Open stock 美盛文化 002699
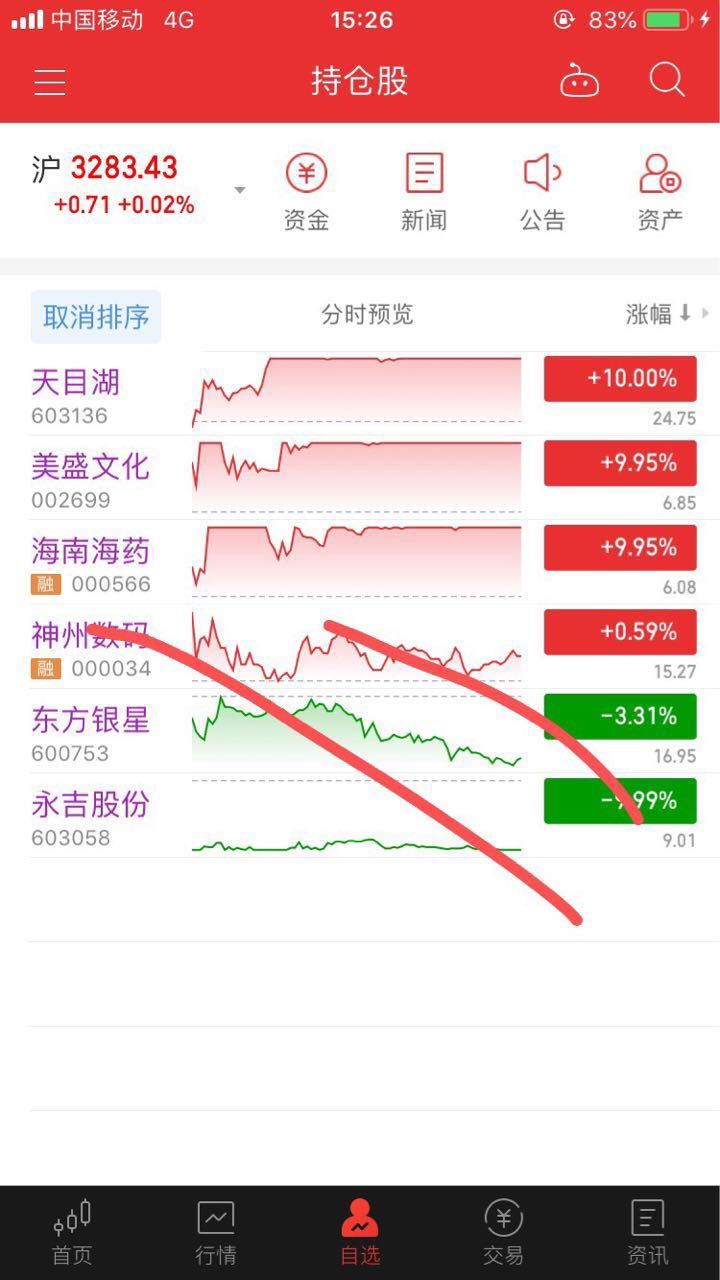720x1280 pixels. coord(360,478)
